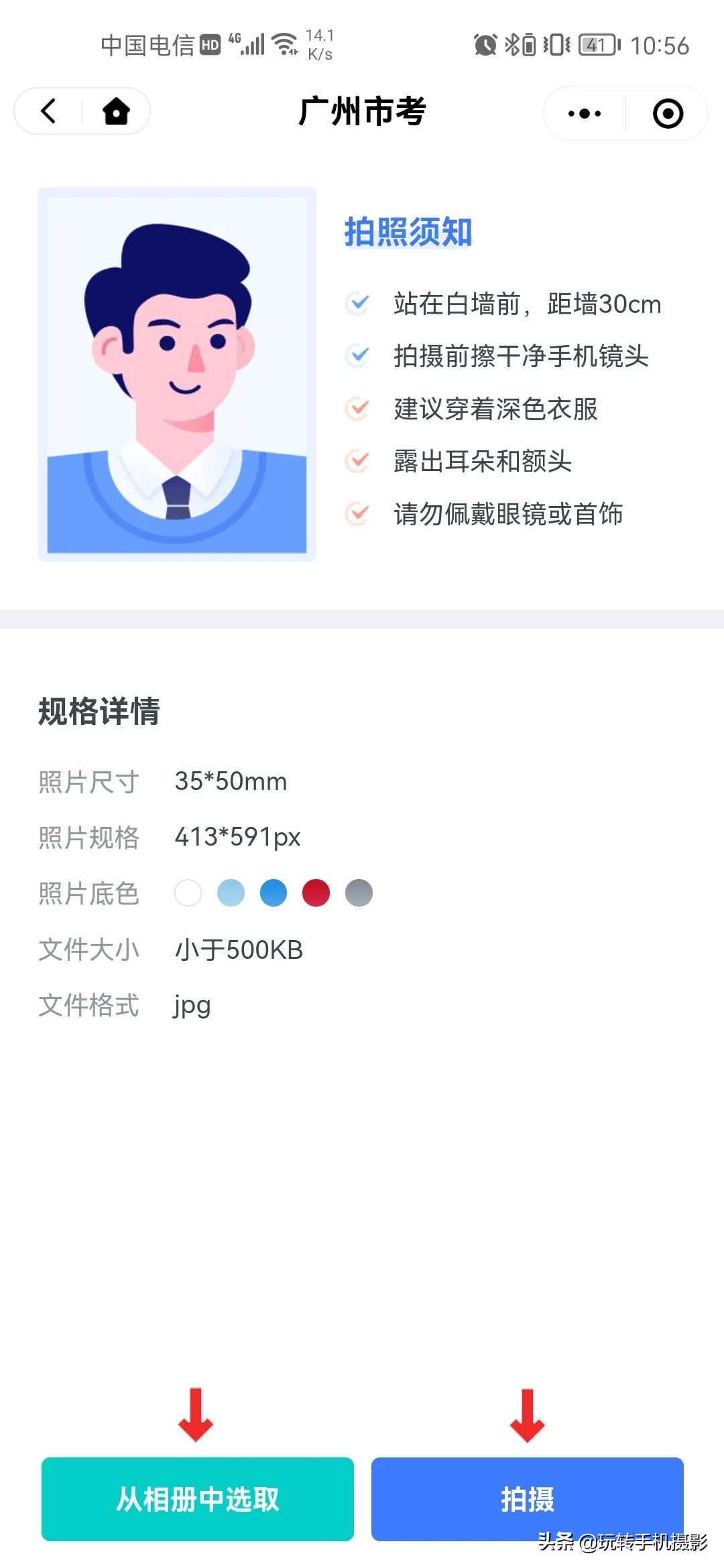Toggle the check next to 建议穿着深色衣服

pyautogui.click(x=359, y=409)
